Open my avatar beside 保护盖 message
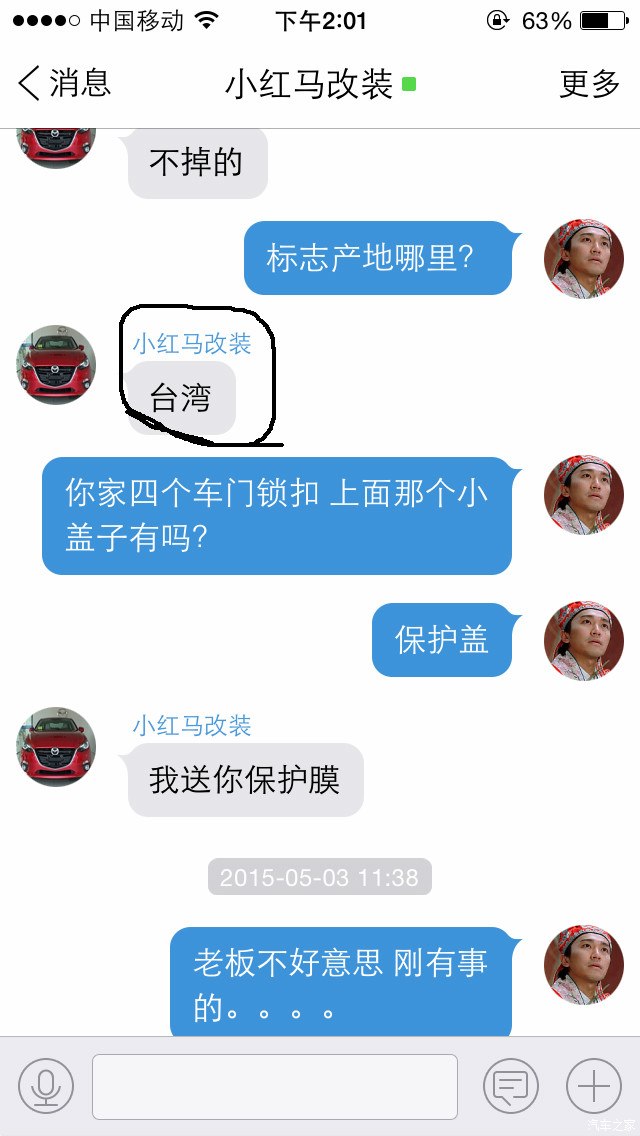The image size is (640, 1136). 583,641
